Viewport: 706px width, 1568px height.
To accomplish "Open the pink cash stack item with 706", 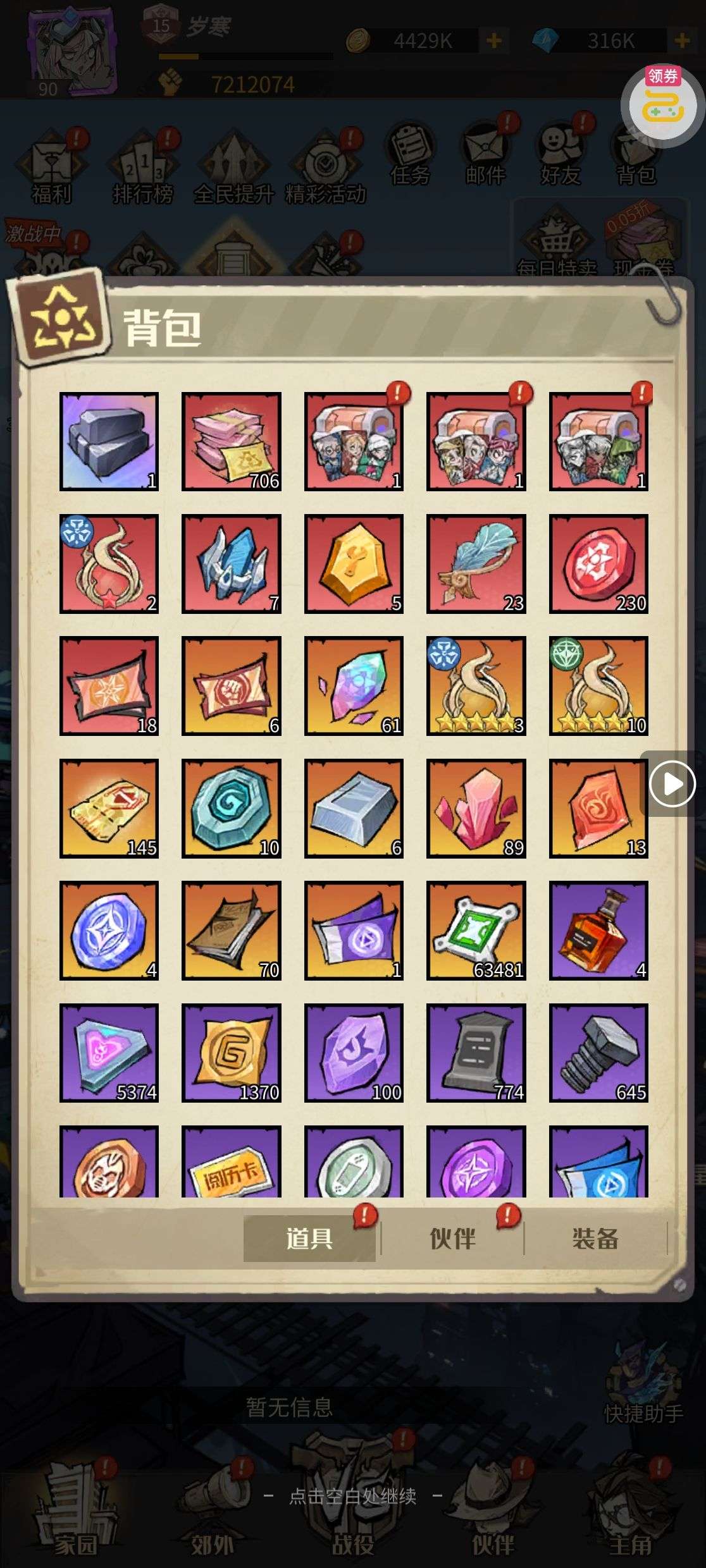I will tap(232, 441).
